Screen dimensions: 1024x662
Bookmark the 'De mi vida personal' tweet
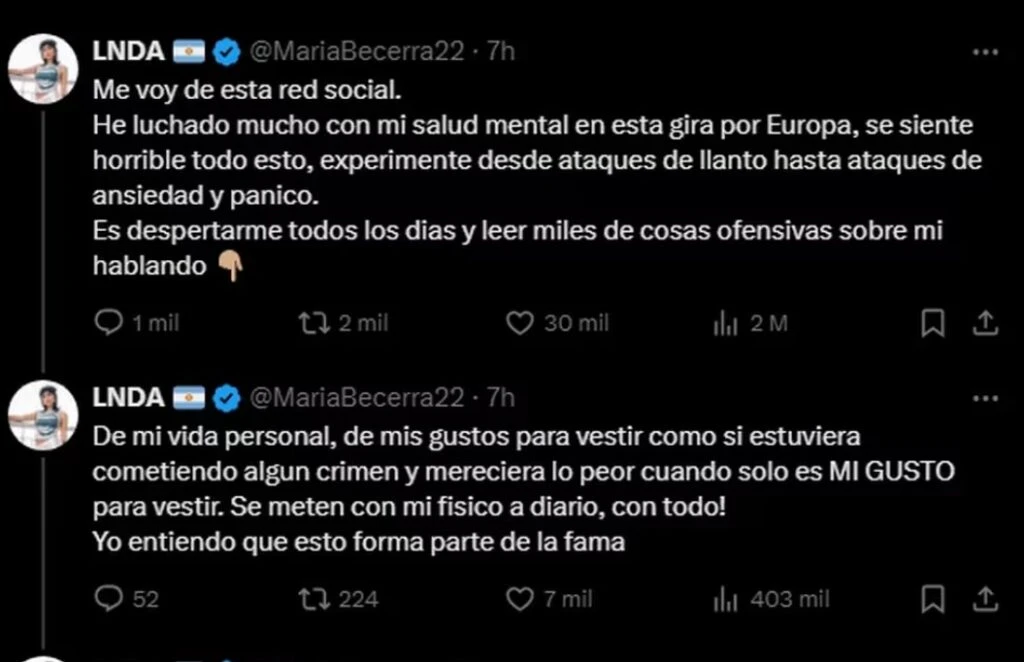(x=933, y=599)
